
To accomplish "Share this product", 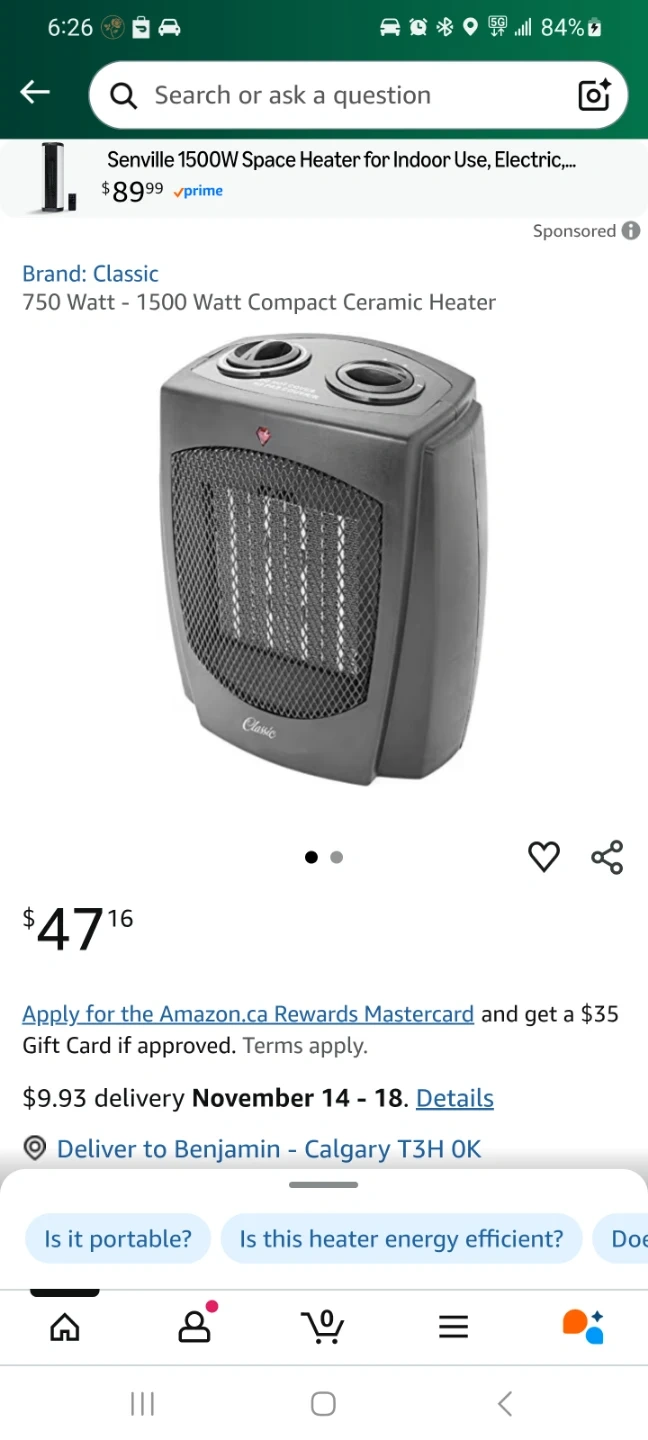I will click(607, 857).
